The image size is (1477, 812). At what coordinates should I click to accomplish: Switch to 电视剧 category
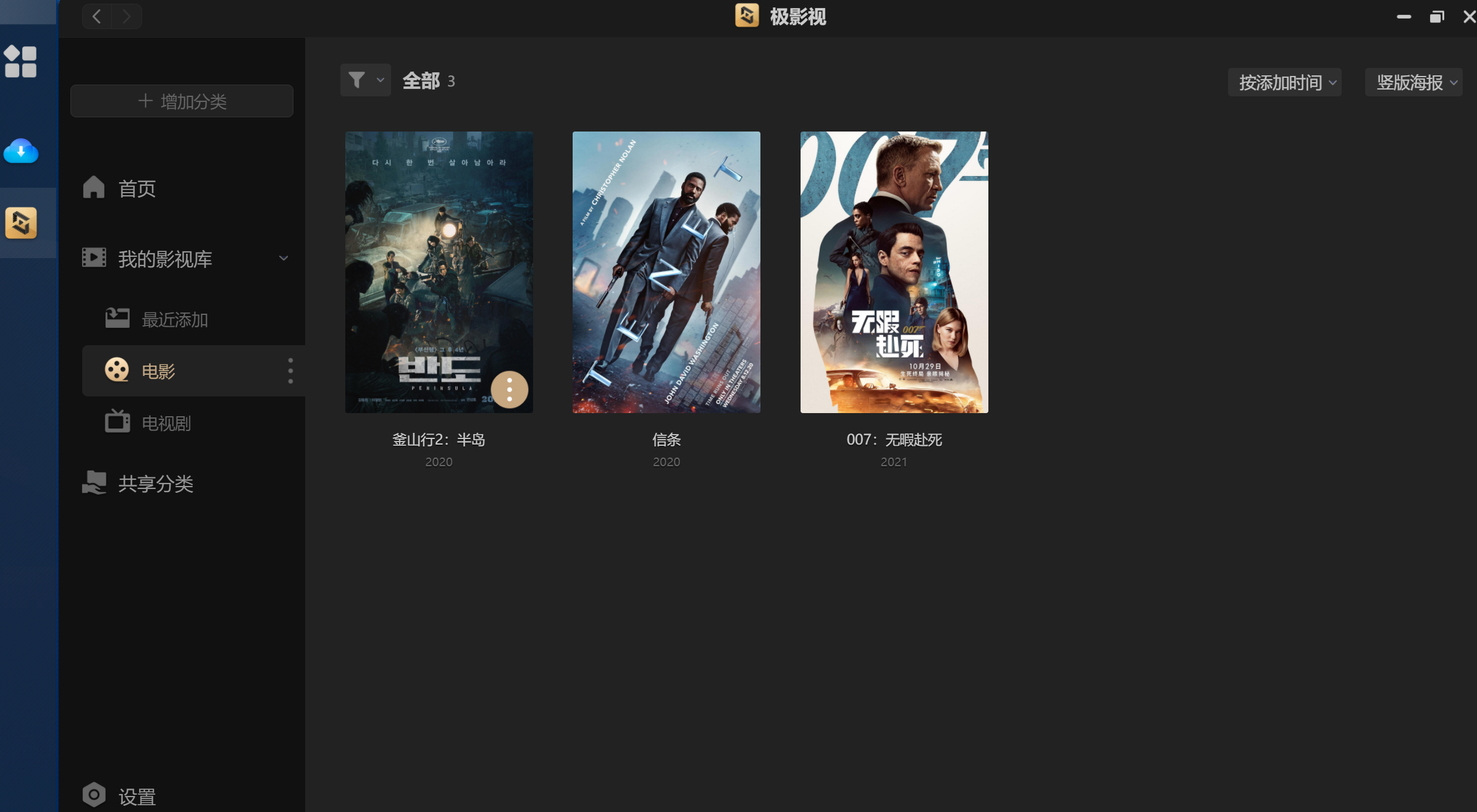point(166,423)
